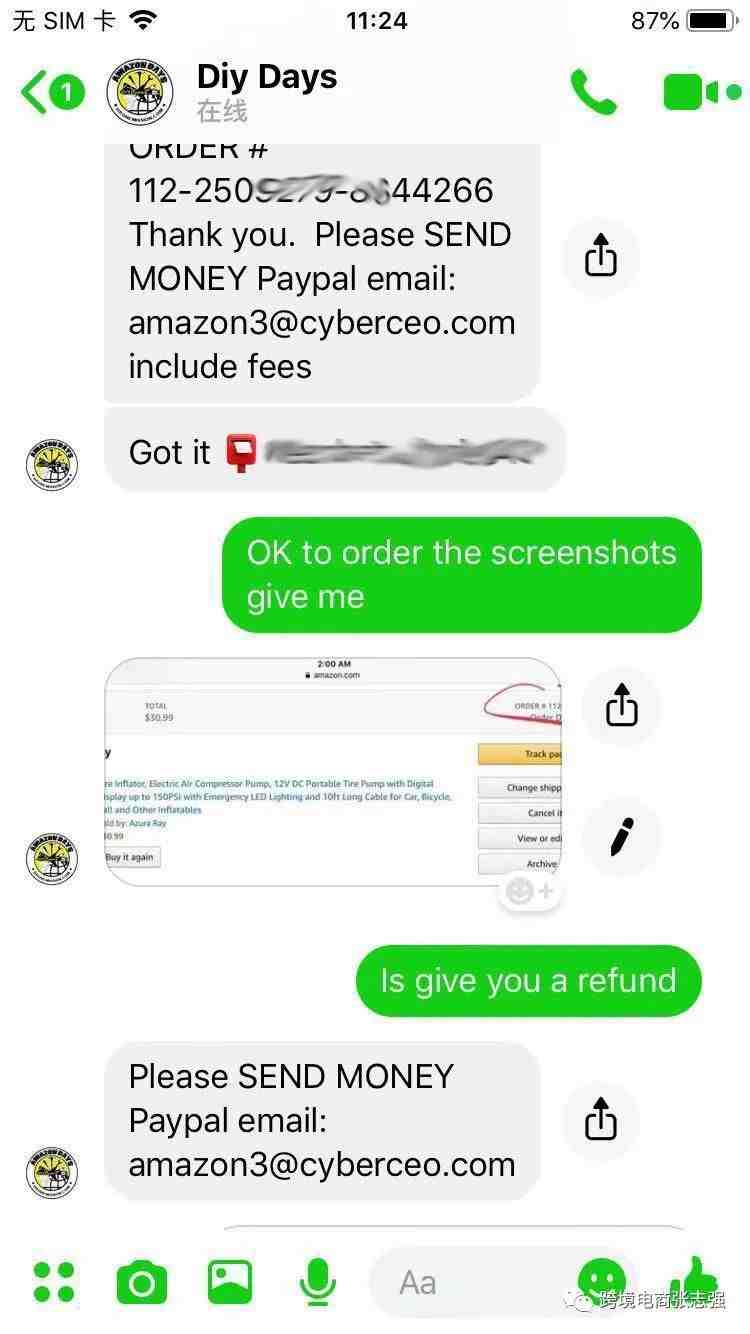The width and height of the screenshot is (750, 1334).
Task: Add an emoji reaction to the screenshot
Action: pyautogui.click(x=529, y=890)
